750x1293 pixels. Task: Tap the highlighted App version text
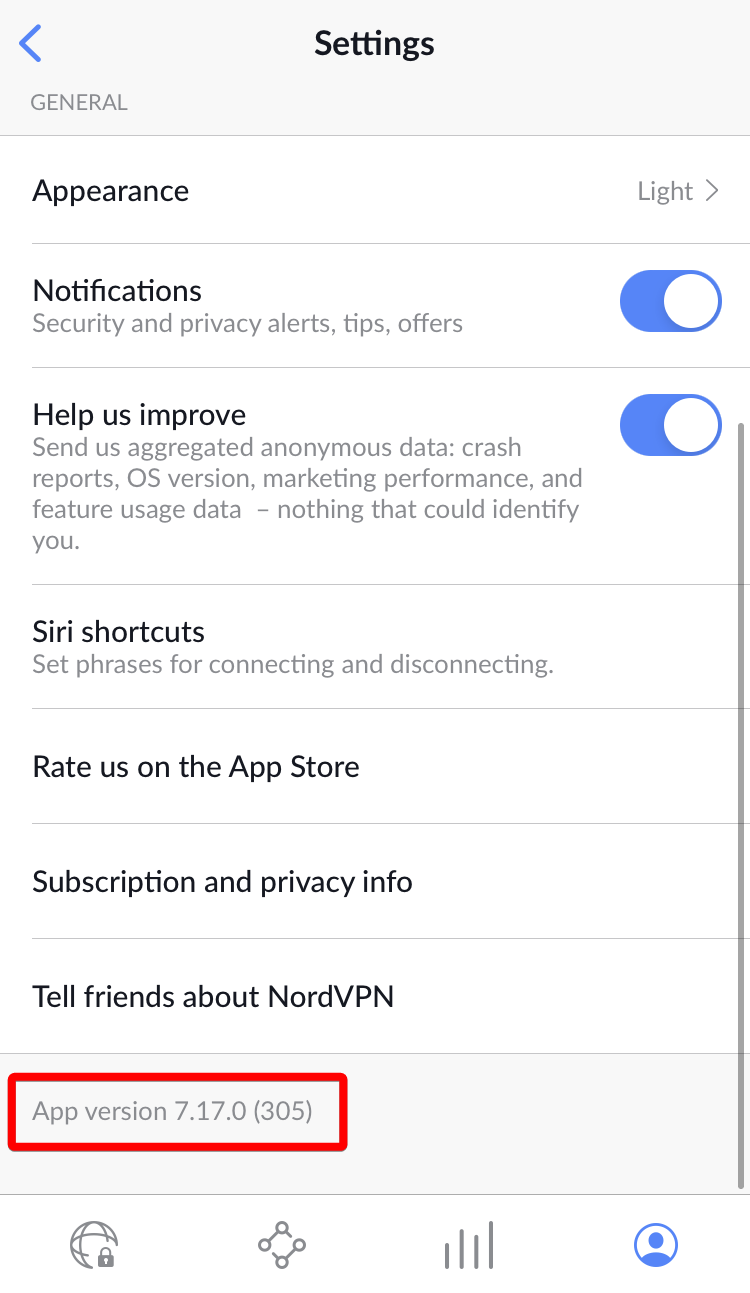click(174, 1111)
